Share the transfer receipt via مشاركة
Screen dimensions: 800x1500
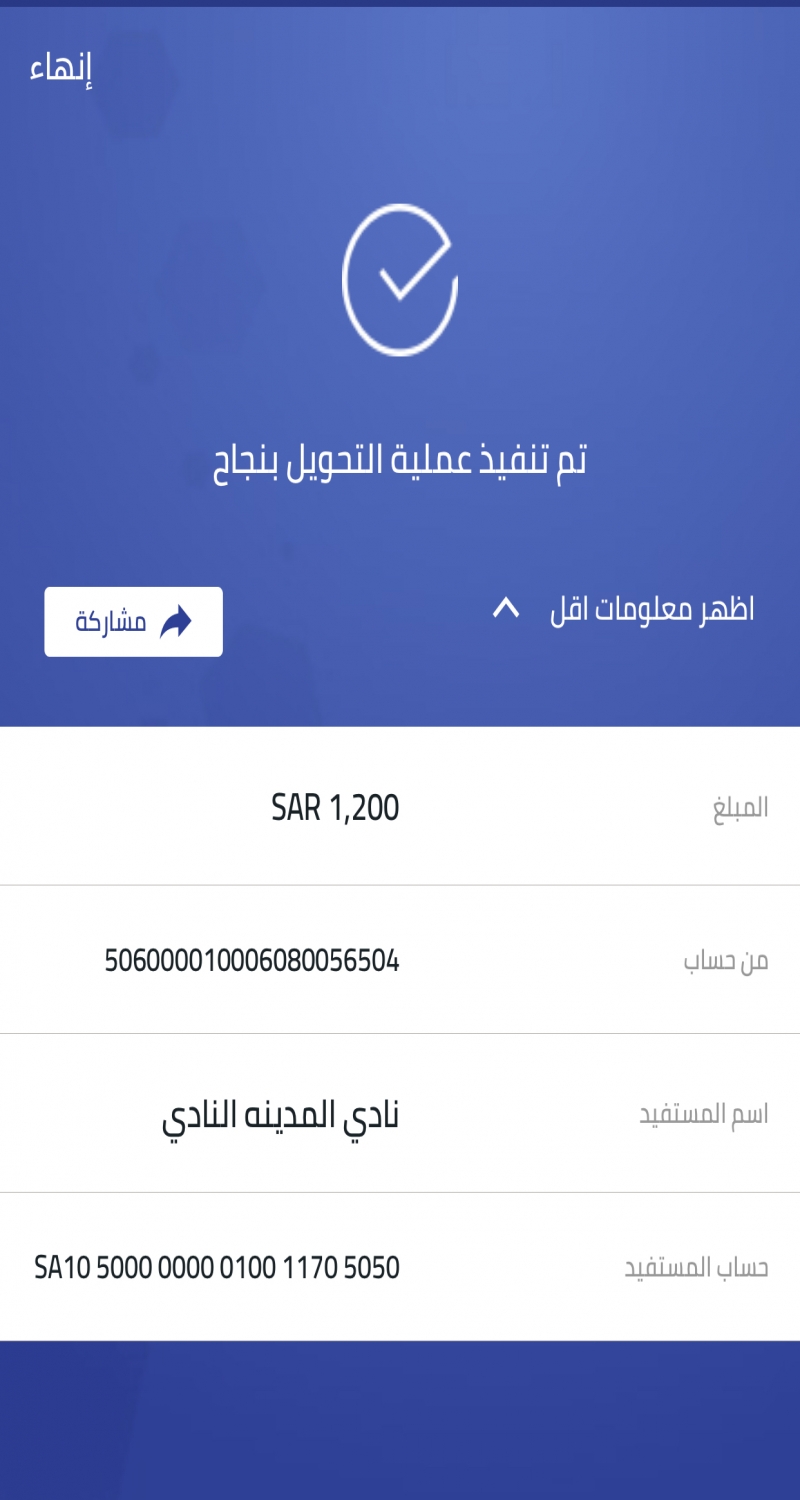tap(133, 622)
